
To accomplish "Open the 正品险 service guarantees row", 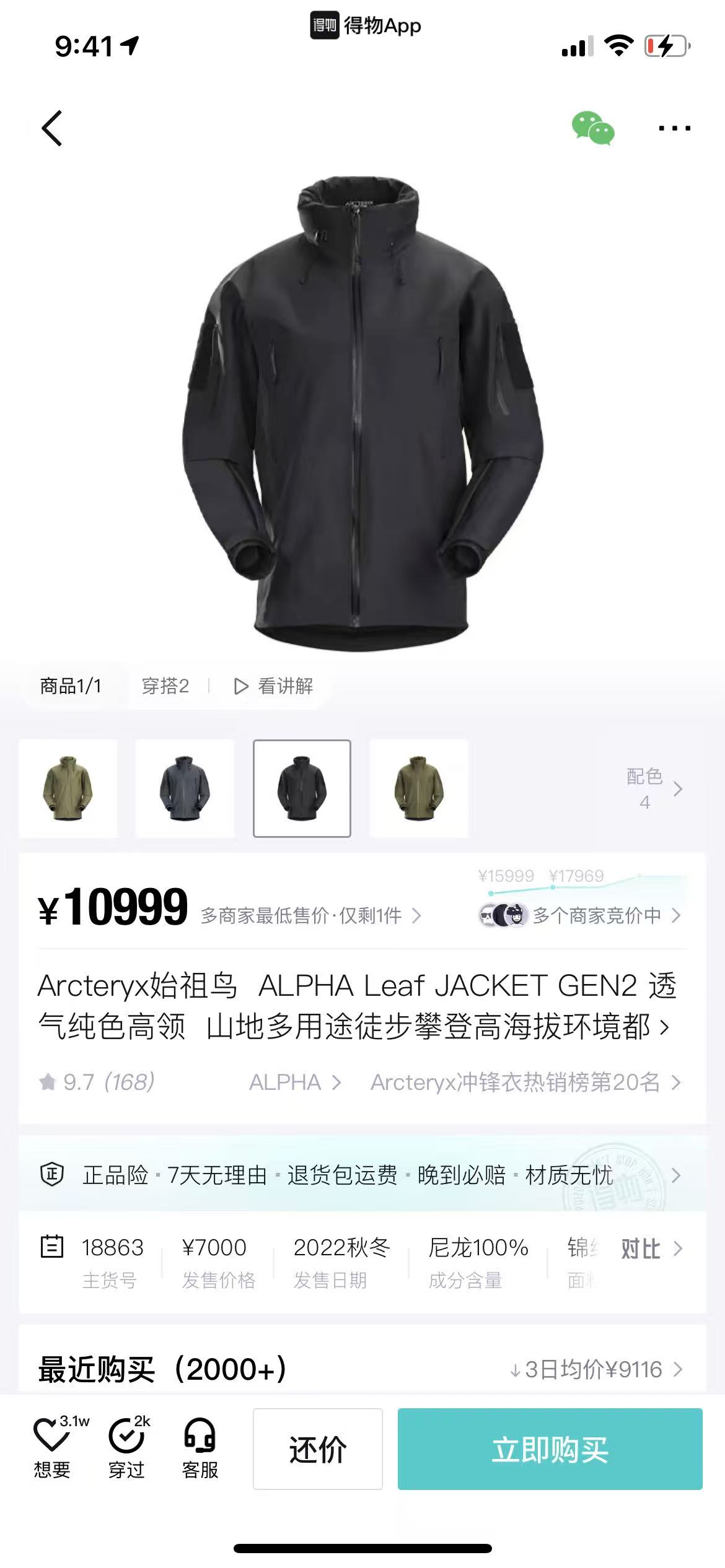I will tap(362, 1175).
